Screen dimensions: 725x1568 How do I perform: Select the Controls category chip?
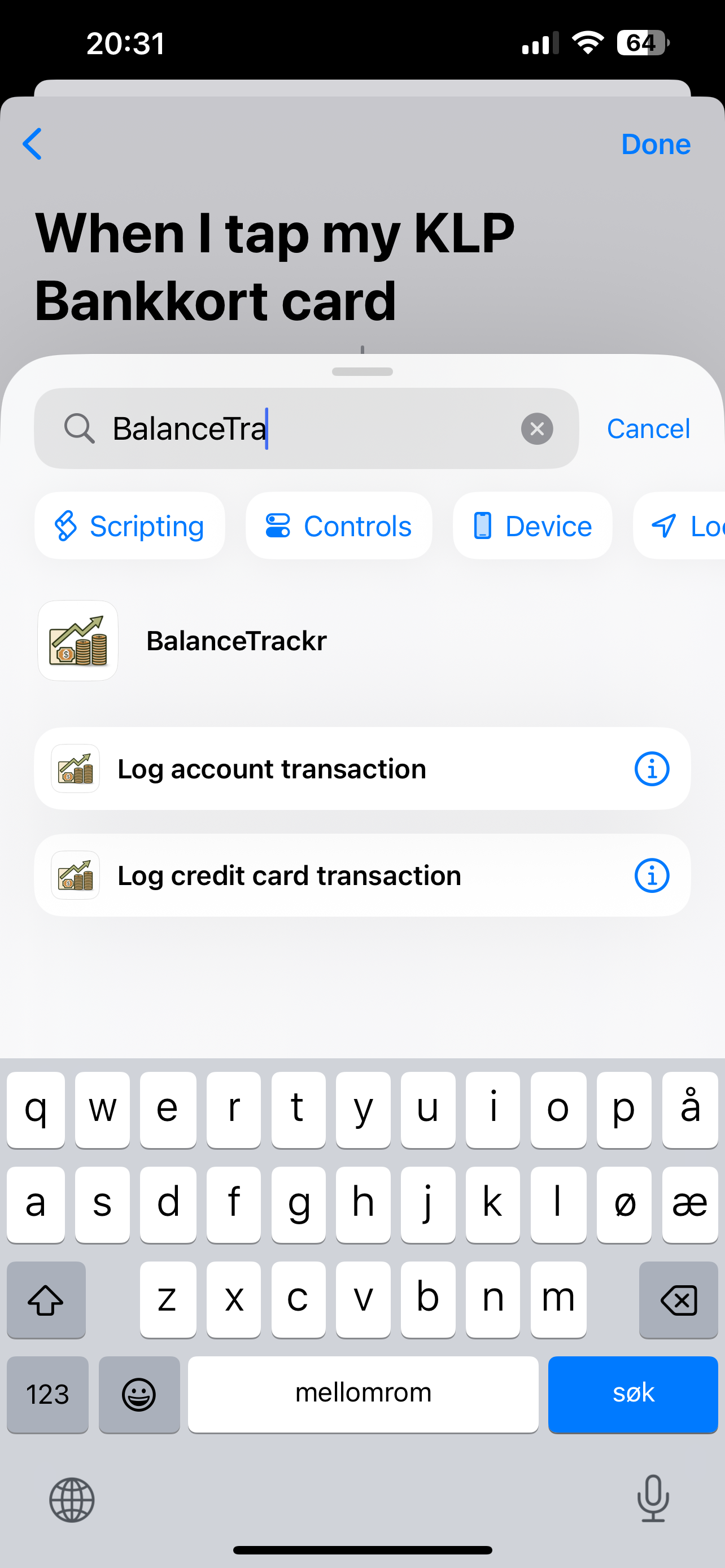(338, 526)
